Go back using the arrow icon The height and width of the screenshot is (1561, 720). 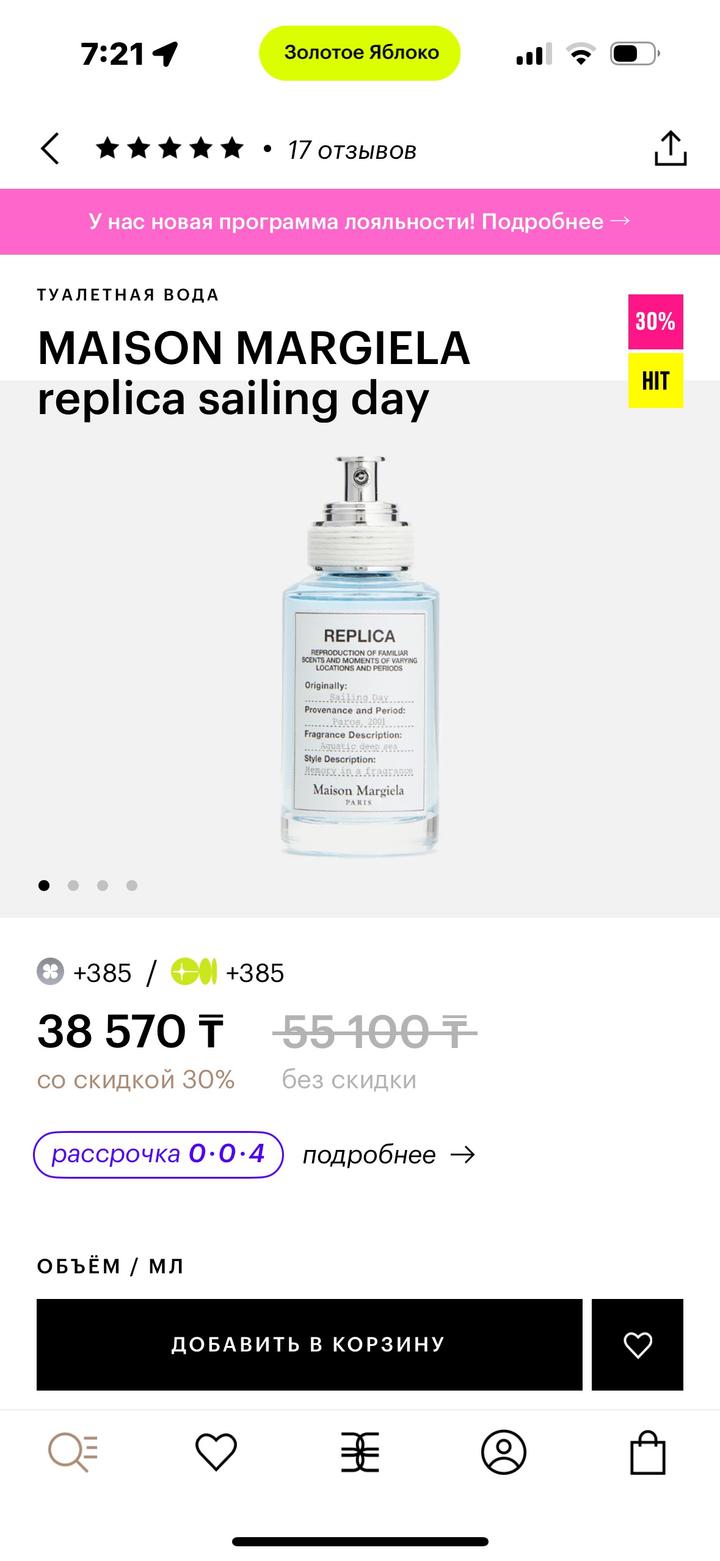[x=50, y=149]
